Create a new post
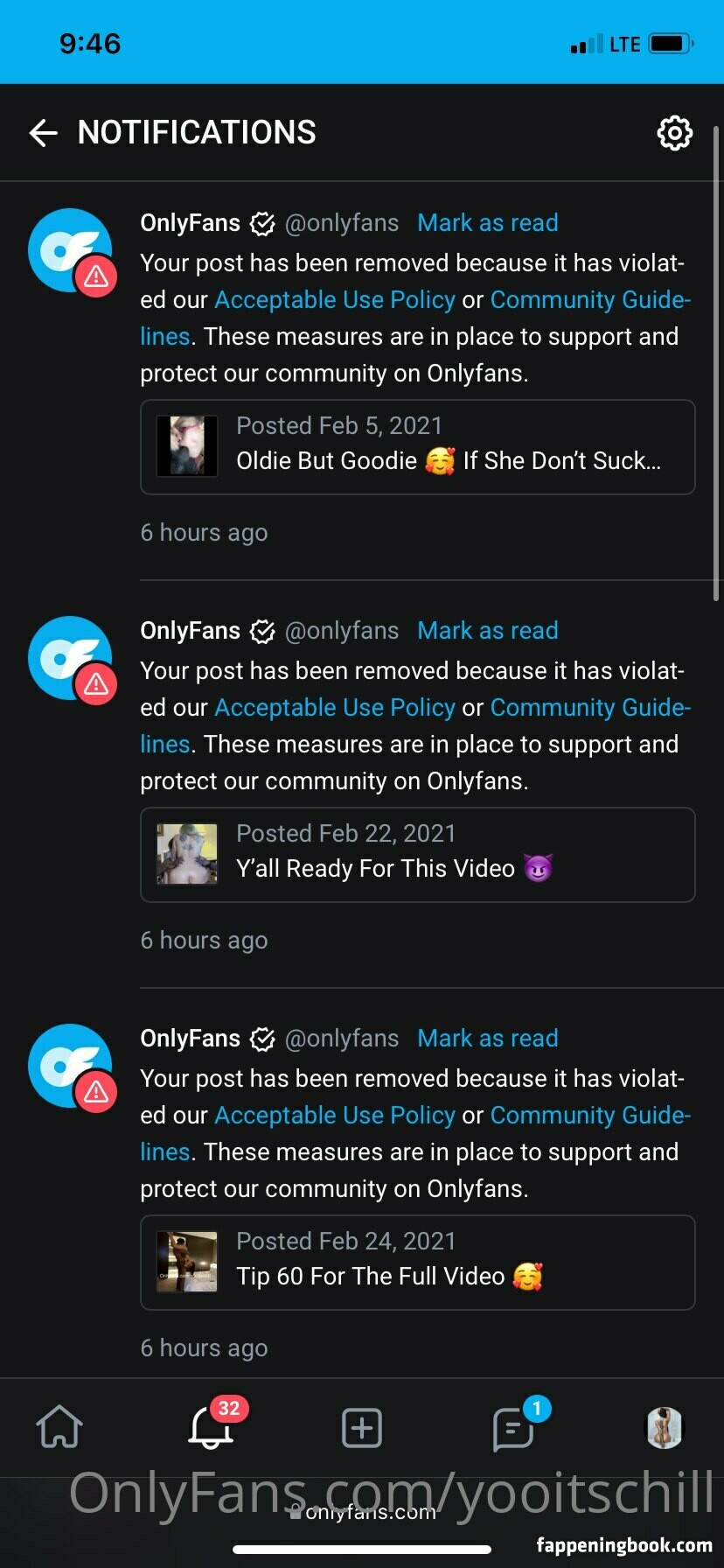Screen dimensions: 724x1568 pyautogui.click(x=361, y=1427)
